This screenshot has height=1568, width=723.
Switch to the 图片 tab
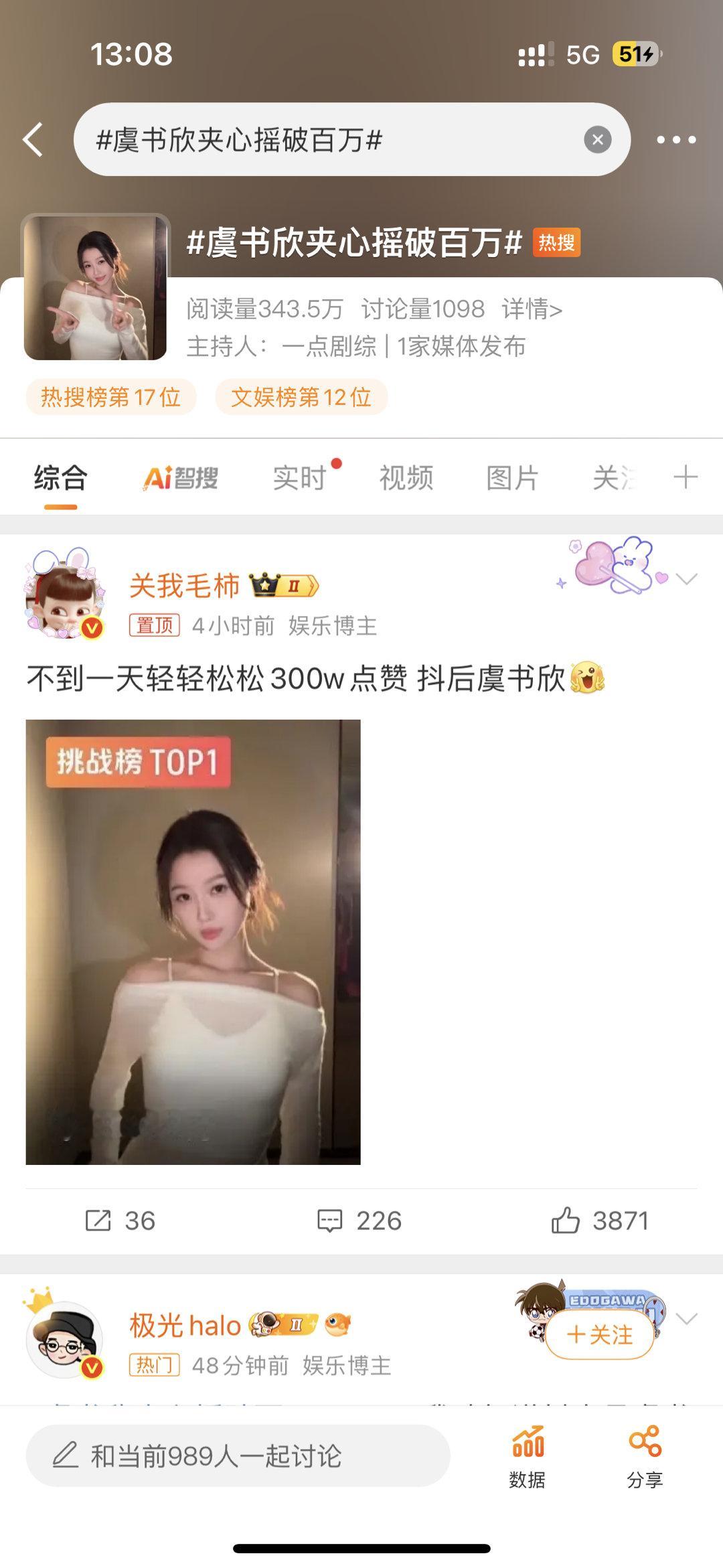click(x=512, y=478)
